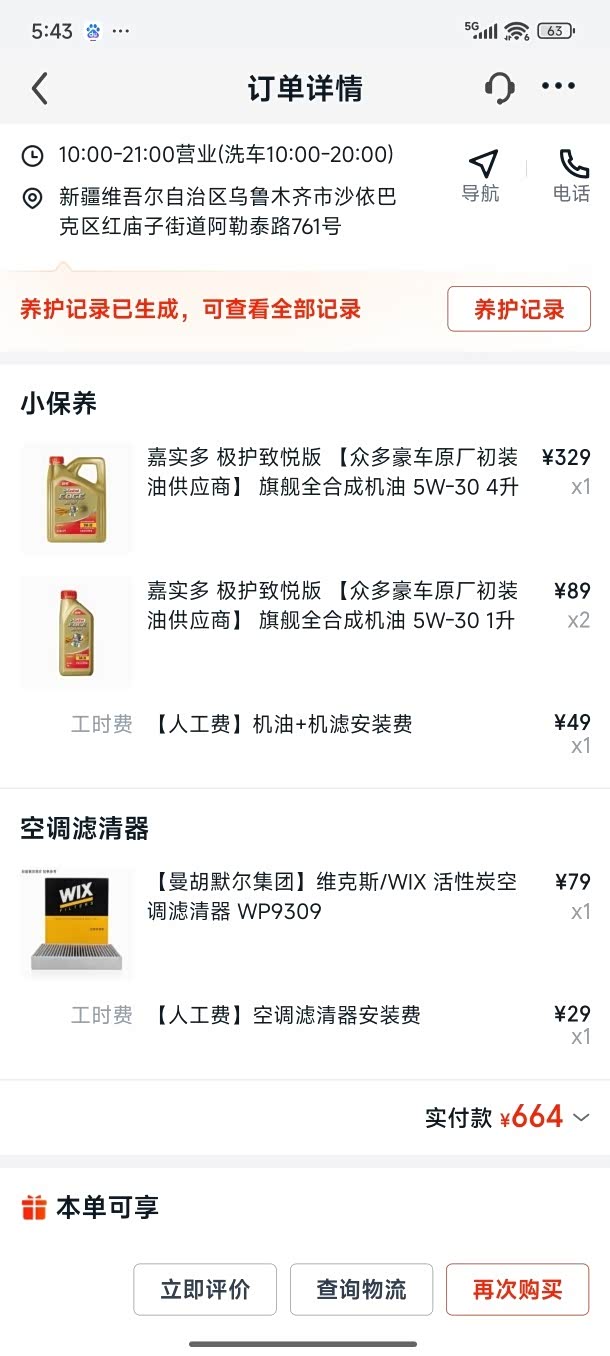Image resolution: width=610 pixels, height=1356 pixels.
Task: Expand the 实付款 ¥664 payment breakdown
Action: click(x=581, y=1118)
